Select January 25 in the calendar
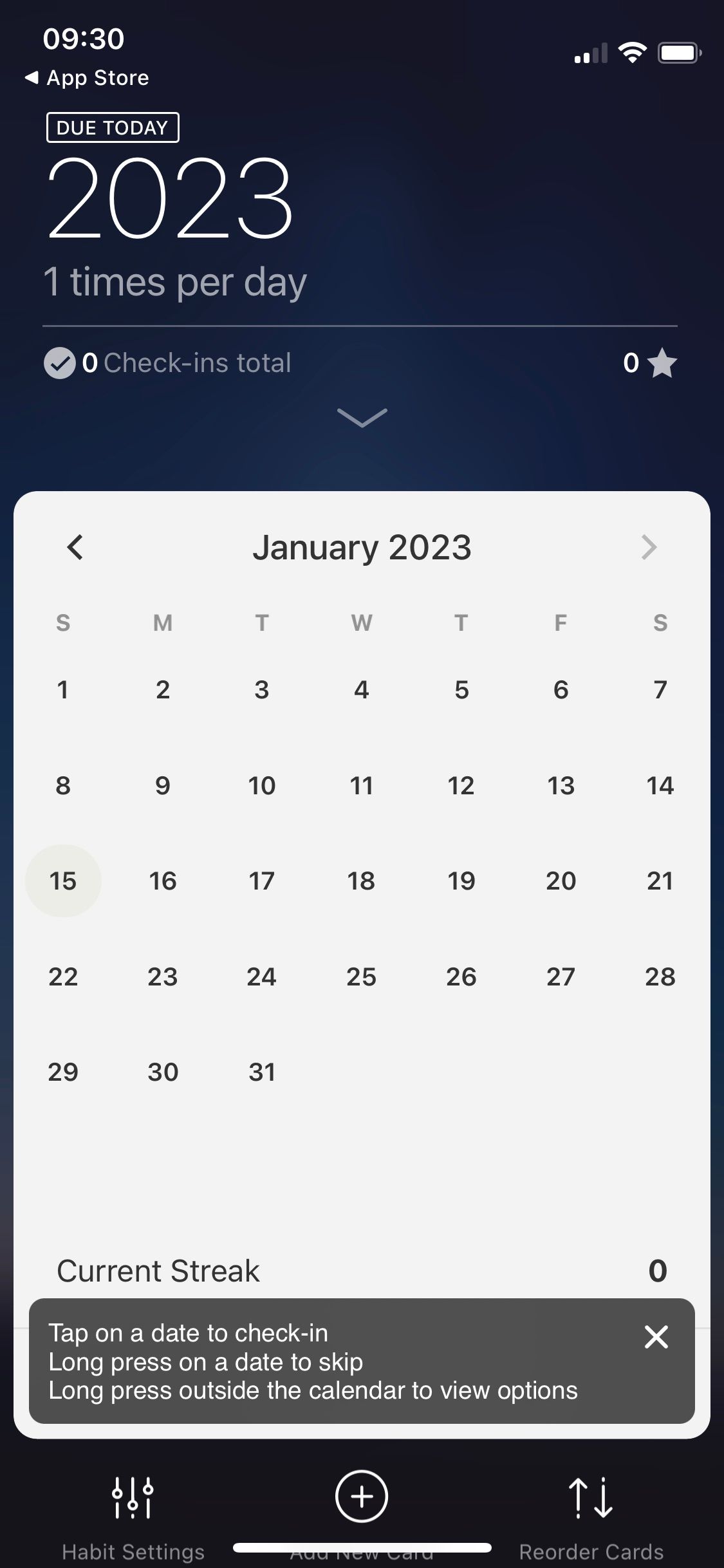The width and height of the screenshot is (724, 1568). (x=362, y=976)
